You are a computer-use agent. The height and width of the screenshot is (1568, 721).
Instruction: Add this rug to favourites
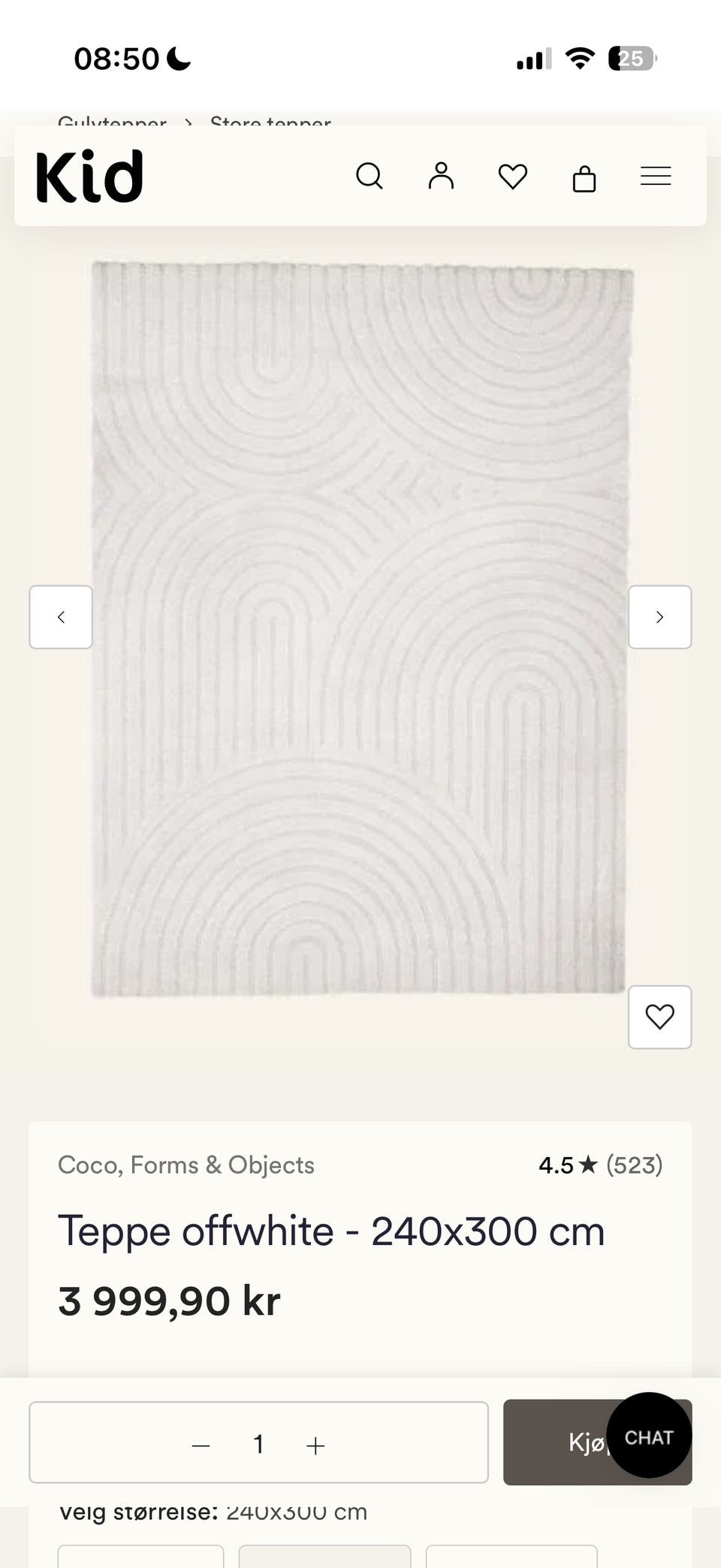pos(659,1017)
